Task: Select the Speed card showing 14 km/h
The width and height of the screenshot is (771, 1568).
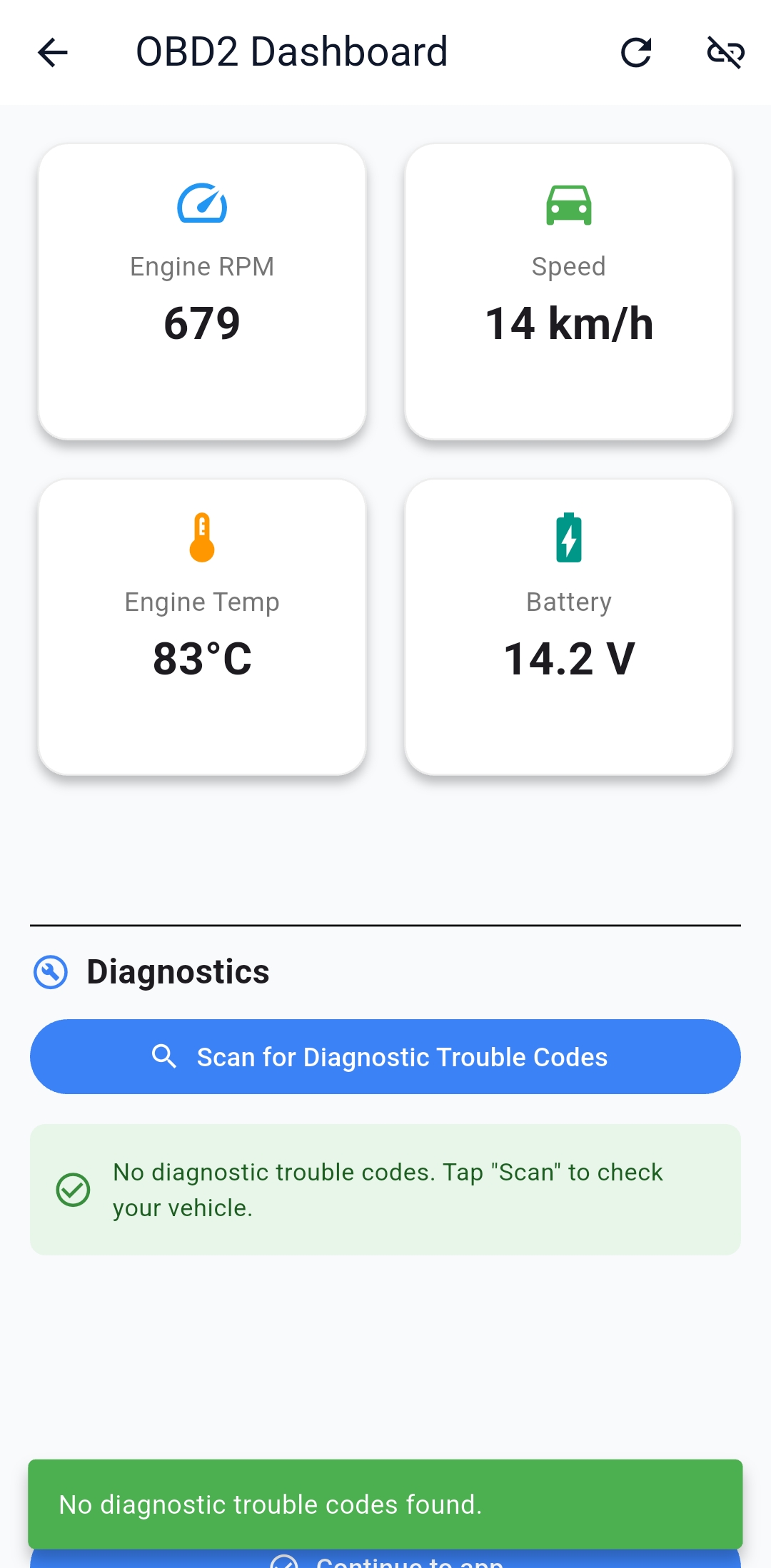Action: (569, 289)
